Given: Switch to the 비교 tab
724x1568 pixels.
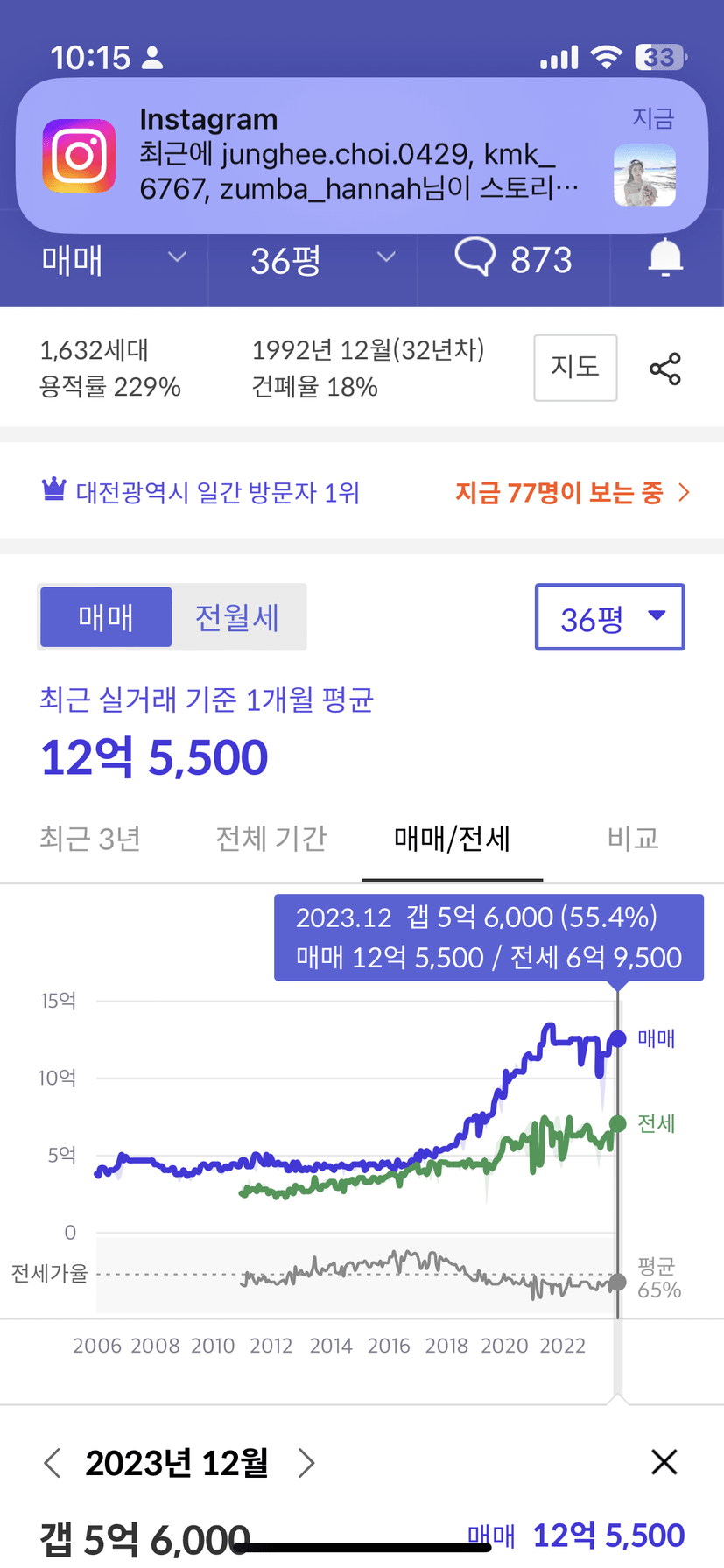Looking at the screenshot, I should [x=633, y=838].
